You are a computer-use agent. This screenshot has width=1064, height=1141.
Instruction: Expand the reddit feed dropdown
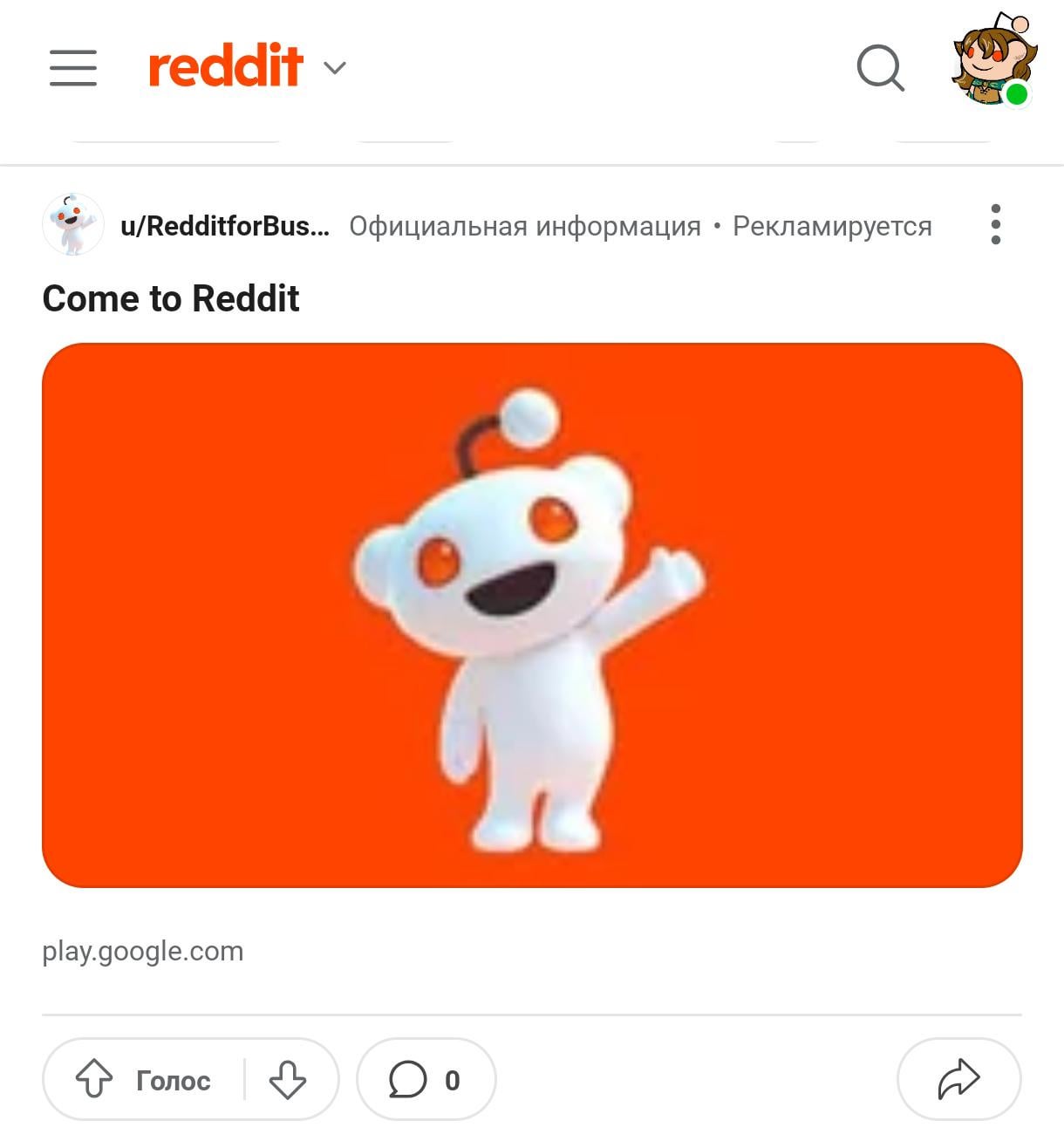pyautogui.click(x=334, y=67)
